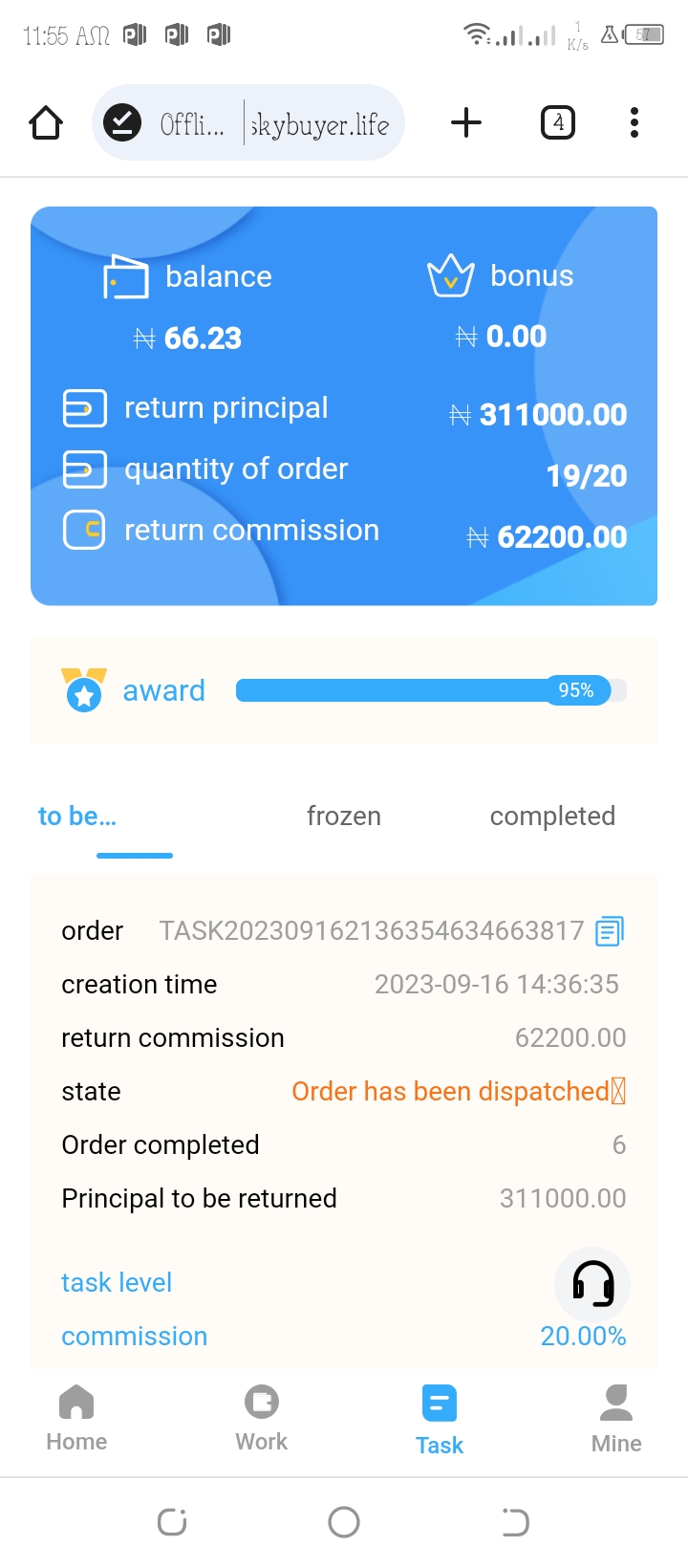Tap the skybuyer.life address bar
Image resolution: width=688 pixels, height=1568 pixels.
[x=319, y=124]
